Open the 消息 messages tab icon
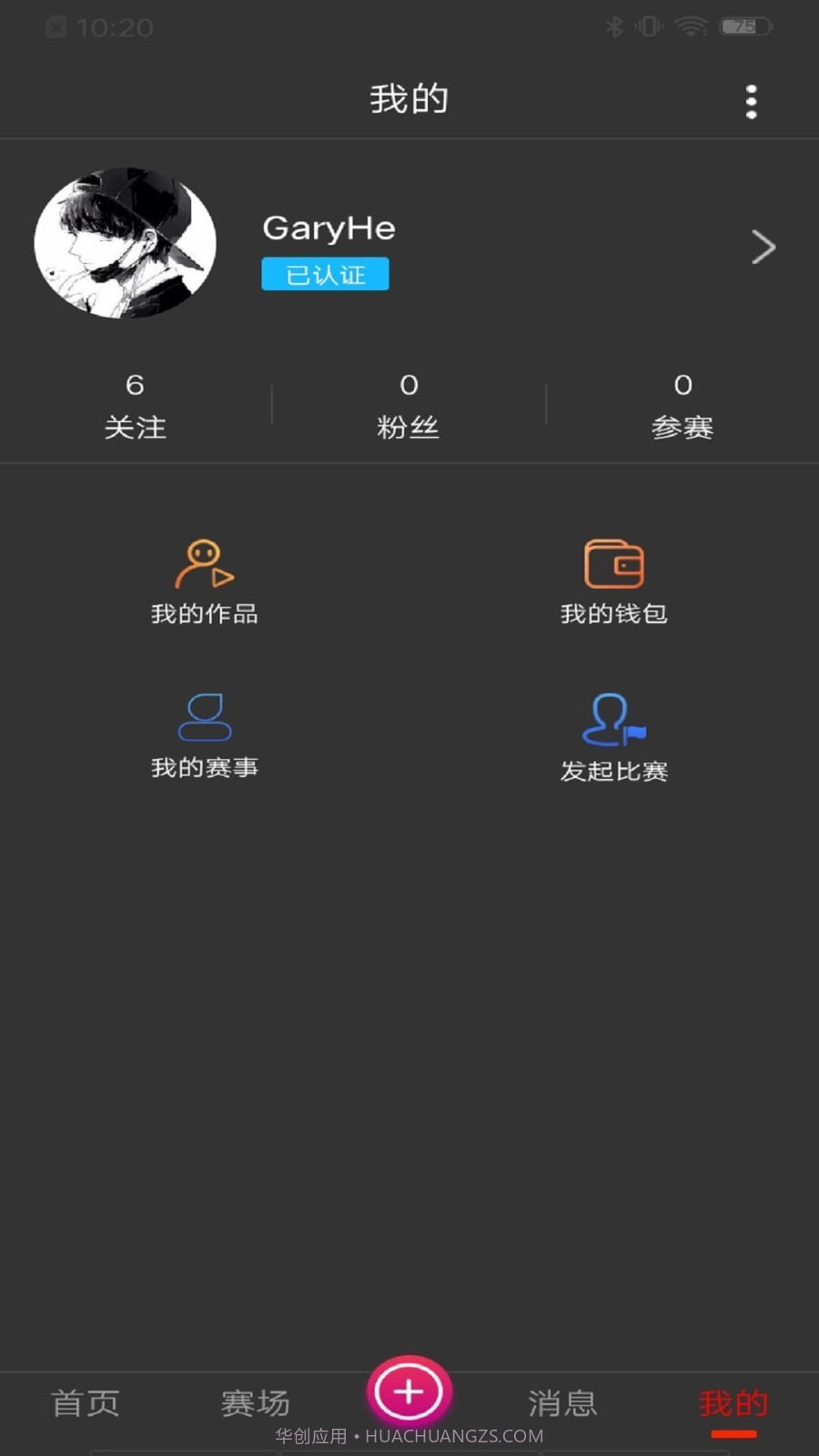The width and height of the screenshot is (819, 1456). click(x=563, y=1401)
